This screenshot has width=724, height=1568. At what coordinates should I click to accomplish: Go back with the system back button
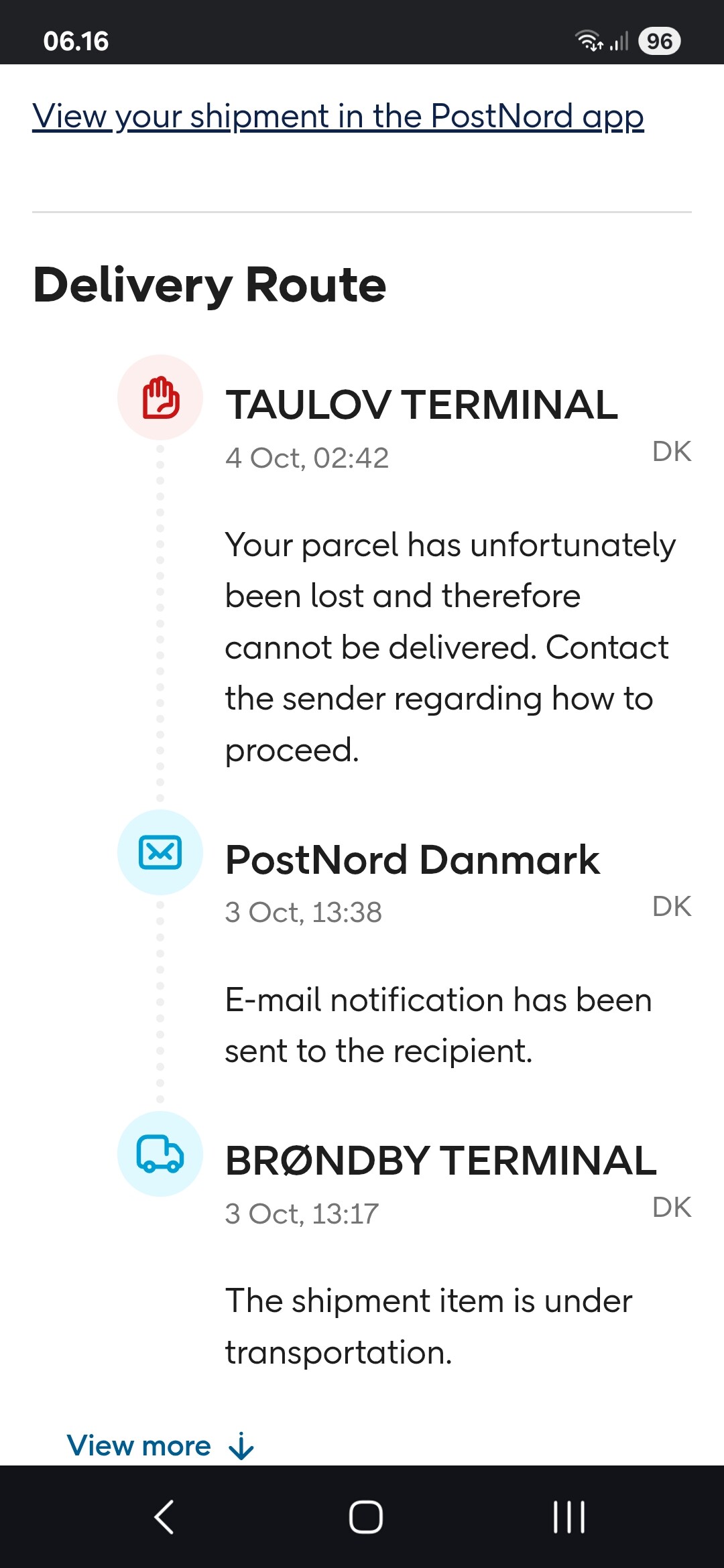point(164,1517)
